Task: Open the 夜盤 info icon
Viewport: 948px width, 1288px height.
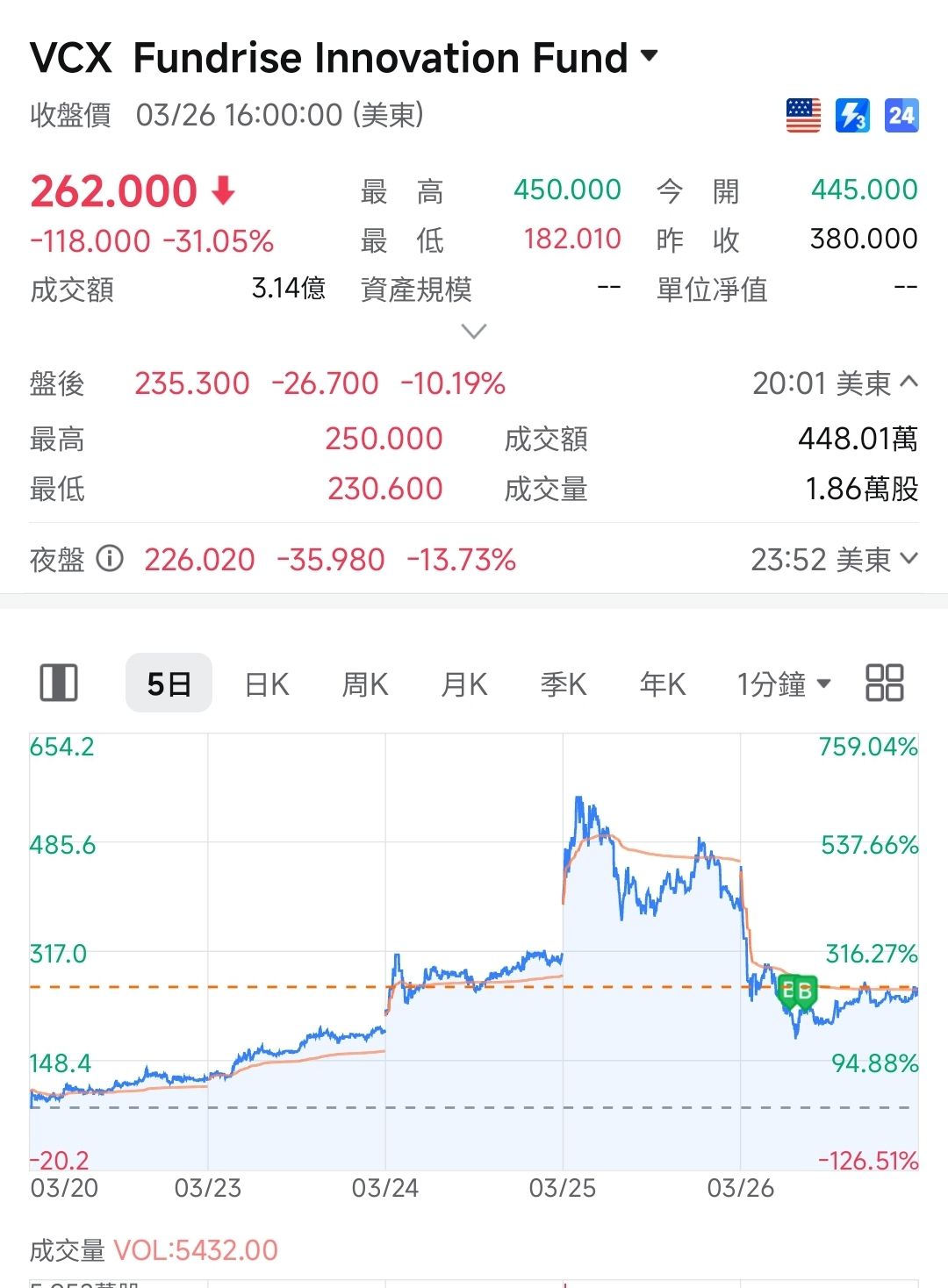Action: (x=109, y=558)
